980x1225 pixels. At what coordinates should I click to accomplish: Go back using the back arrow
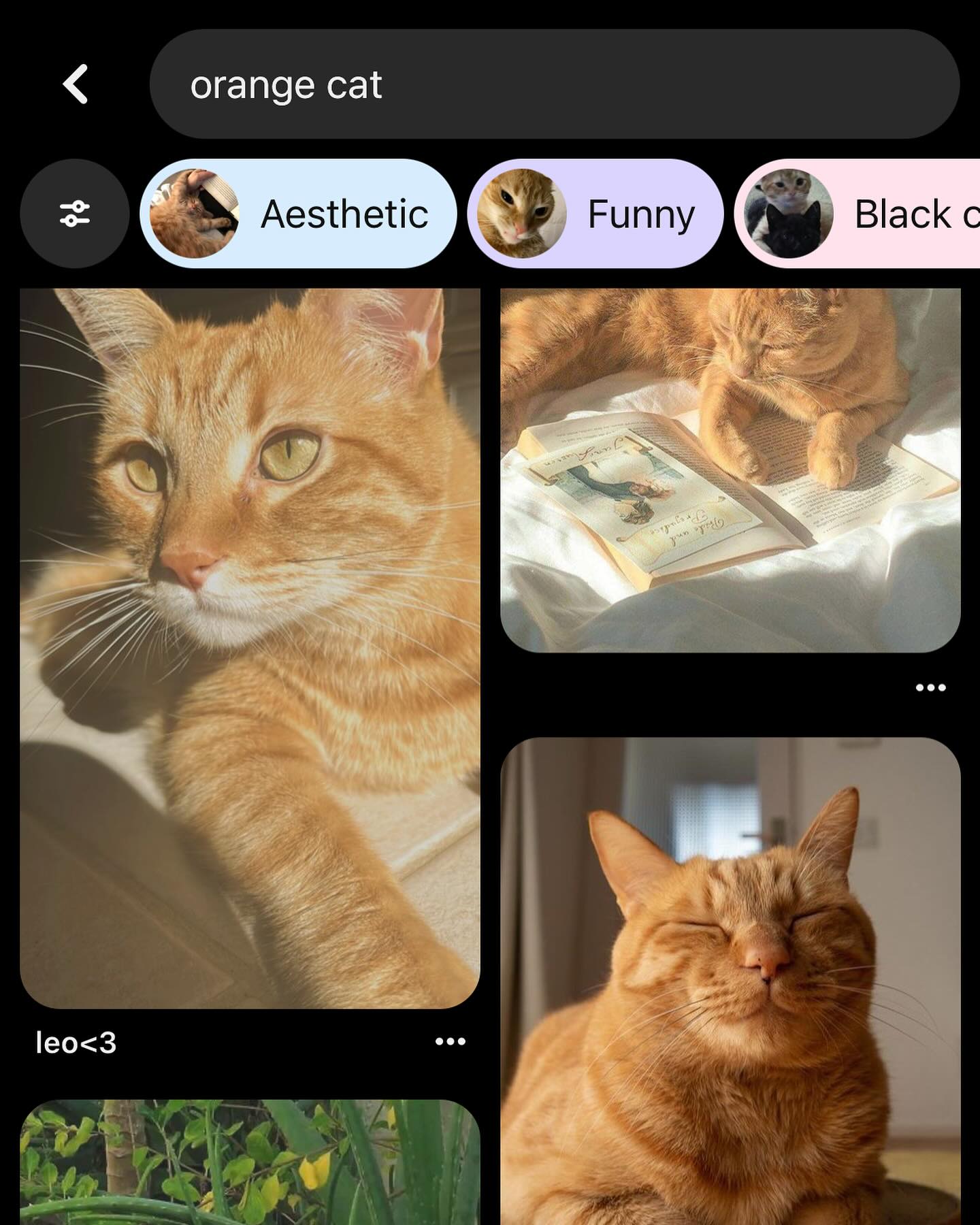[75, 84]
